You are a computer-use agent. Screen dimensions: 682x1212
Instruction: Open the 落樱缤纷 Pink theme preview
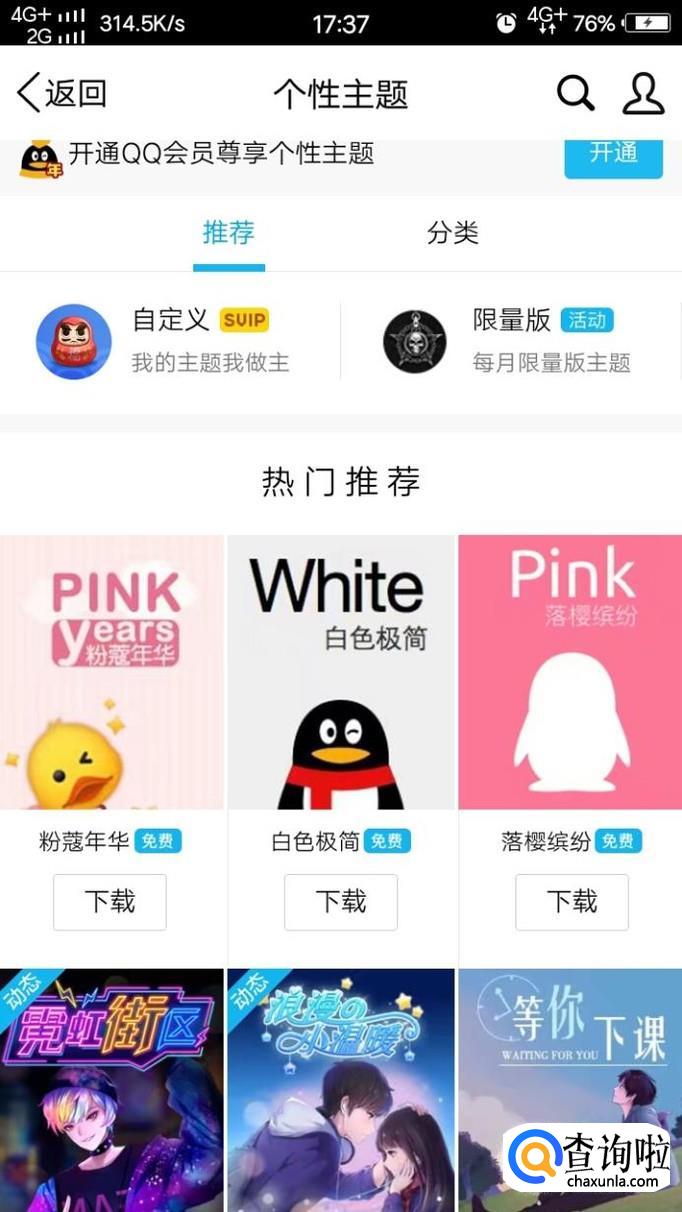(570, 672)
